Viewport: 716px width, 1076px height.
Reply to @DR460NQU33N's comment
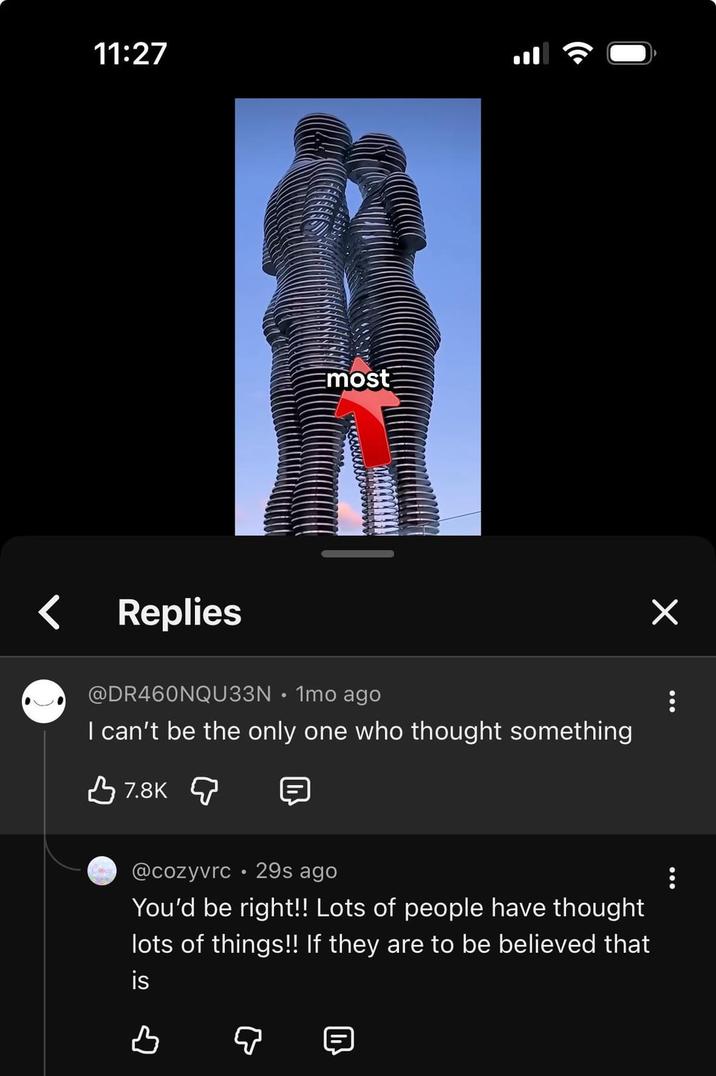(x=294, y=791)
